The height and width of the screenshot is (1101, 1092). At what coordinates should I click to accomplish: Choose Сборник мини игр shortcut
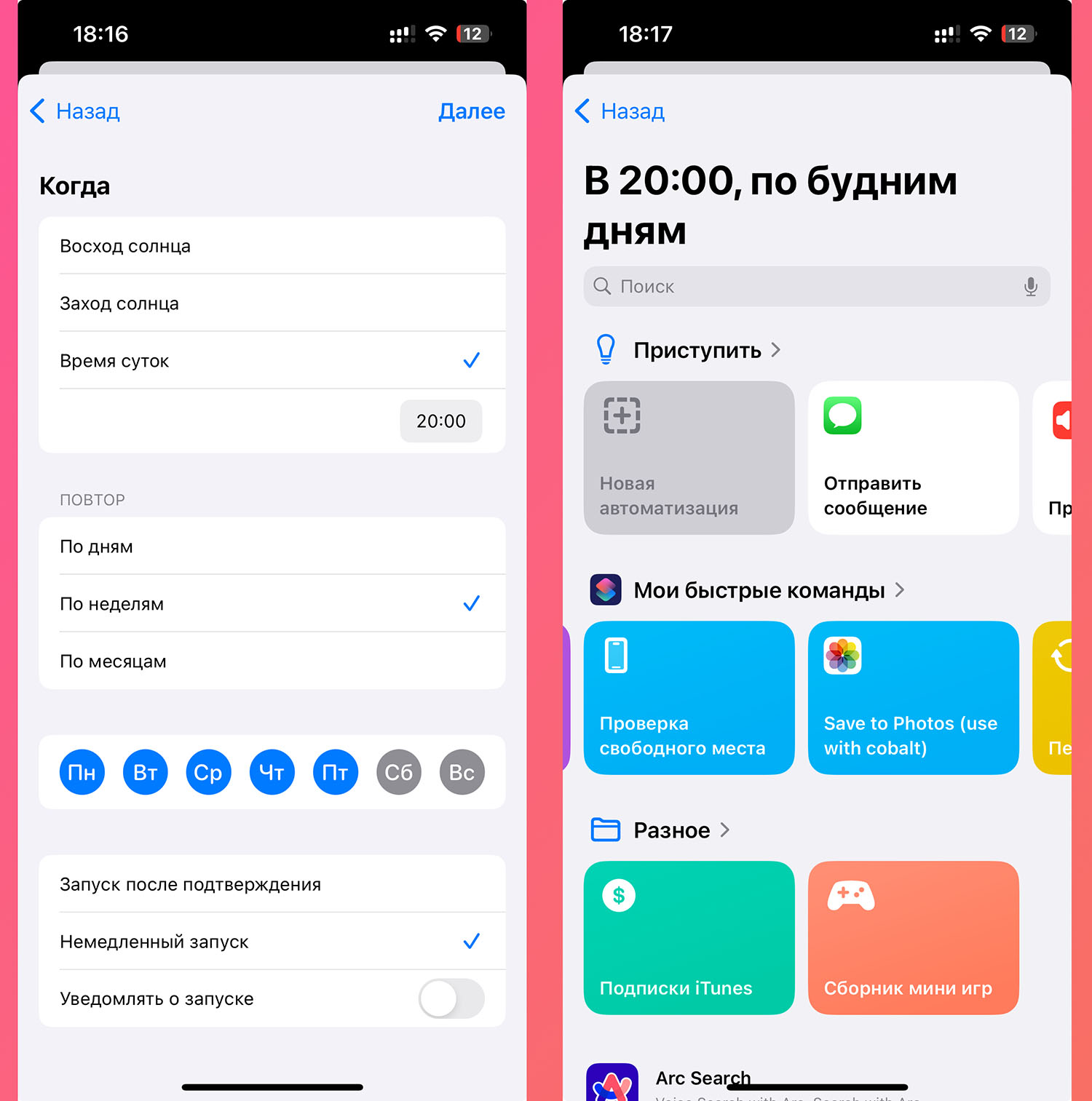pos(913,938)
